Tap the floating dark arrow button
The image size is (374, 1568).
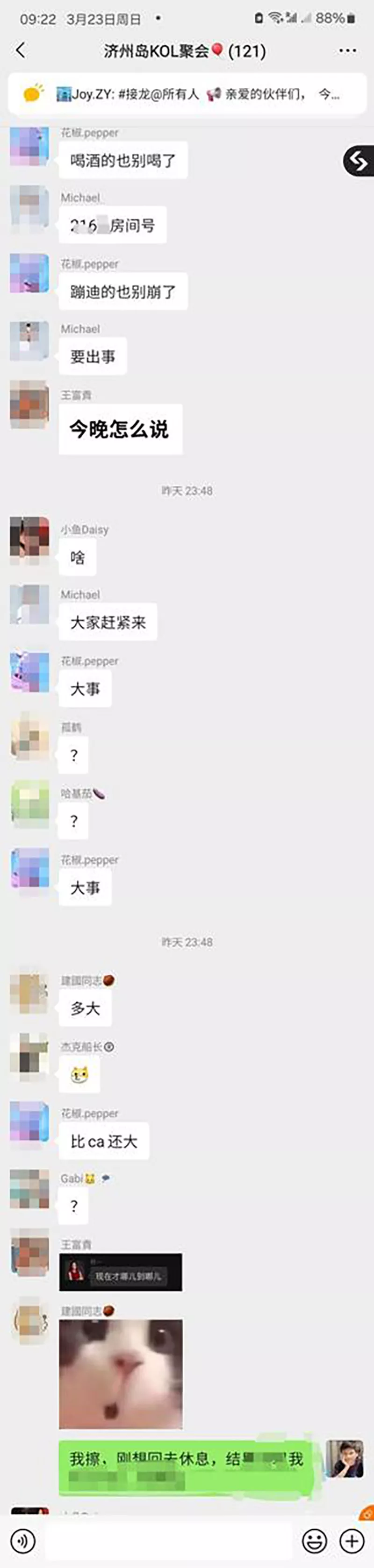[359, 161]
